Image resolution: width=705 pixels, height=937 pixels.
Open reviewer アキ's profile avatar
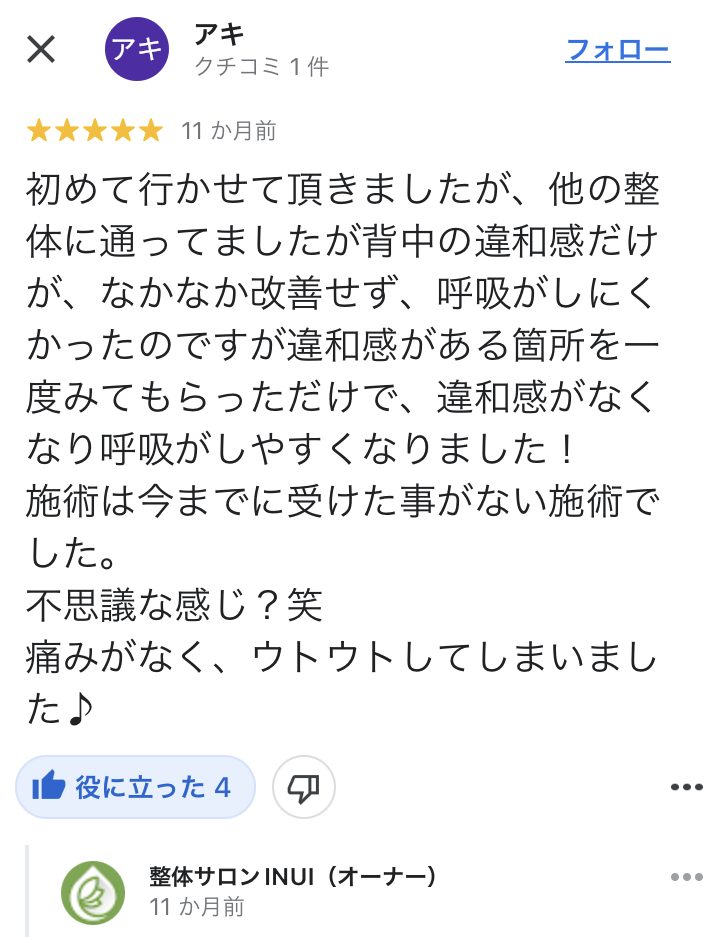click(x=137, y=49)
